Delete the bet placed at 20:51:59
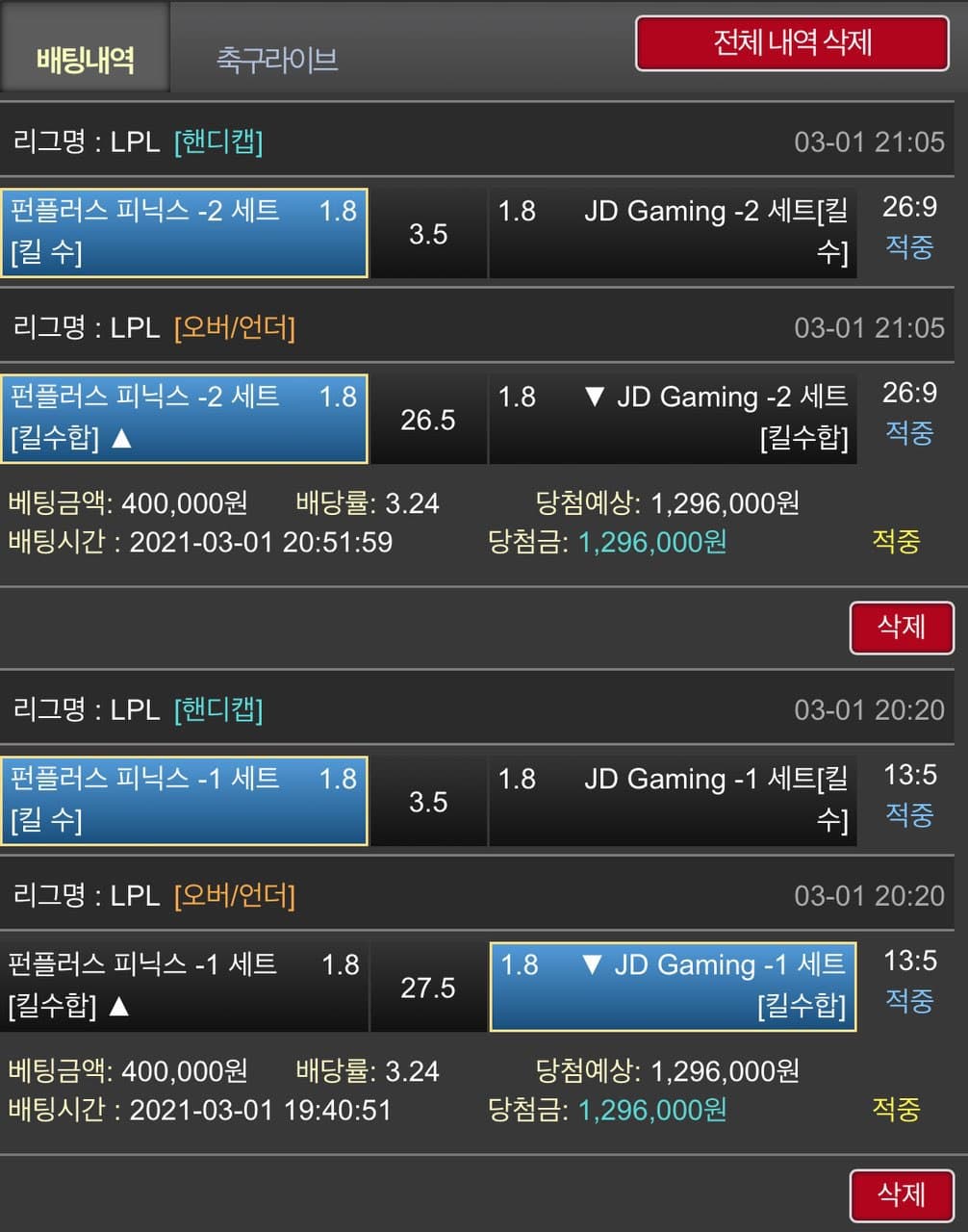Viewport: 968px width, 1232px height. pyautogui.click(x=901, y=628)
